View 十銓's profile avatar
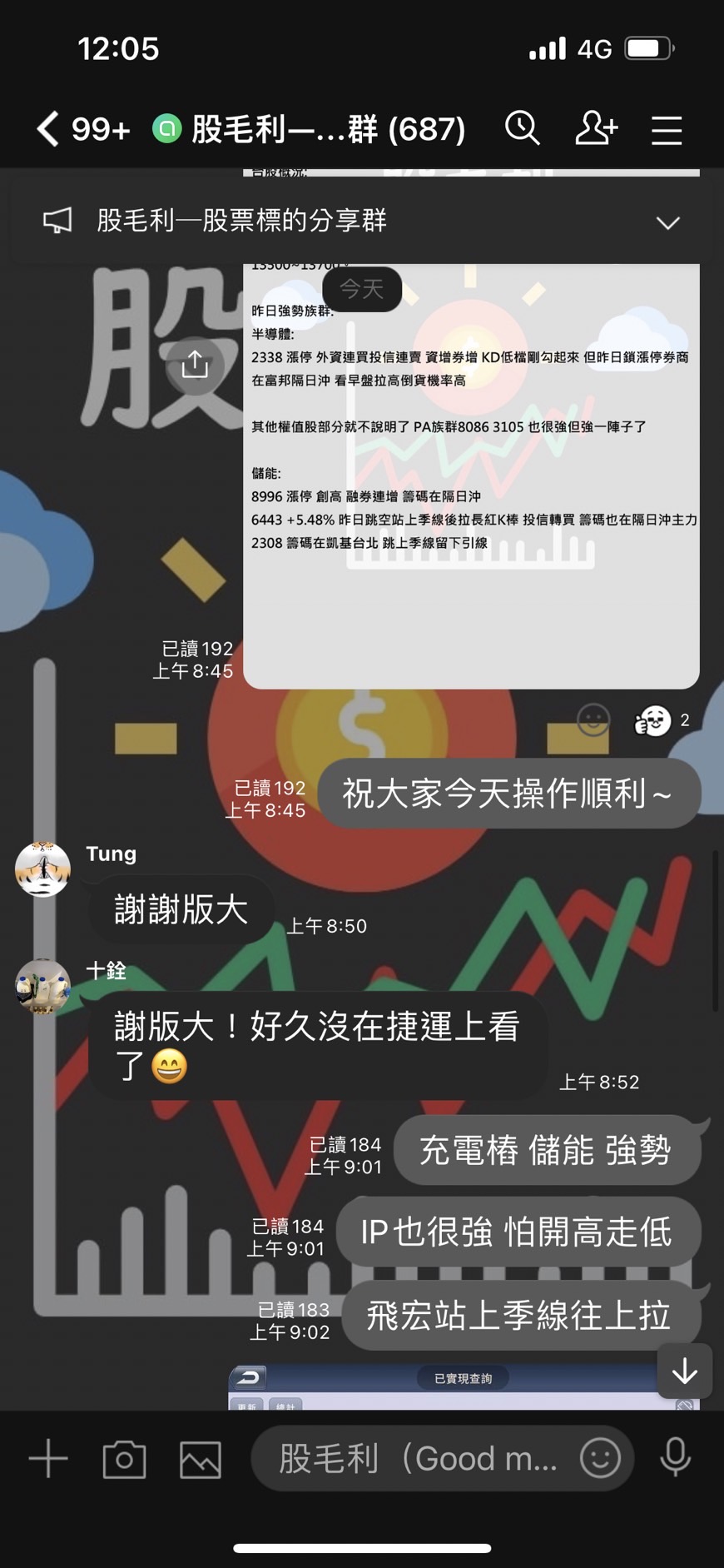This screenshot has width=724, height=1568. point(42,987)
